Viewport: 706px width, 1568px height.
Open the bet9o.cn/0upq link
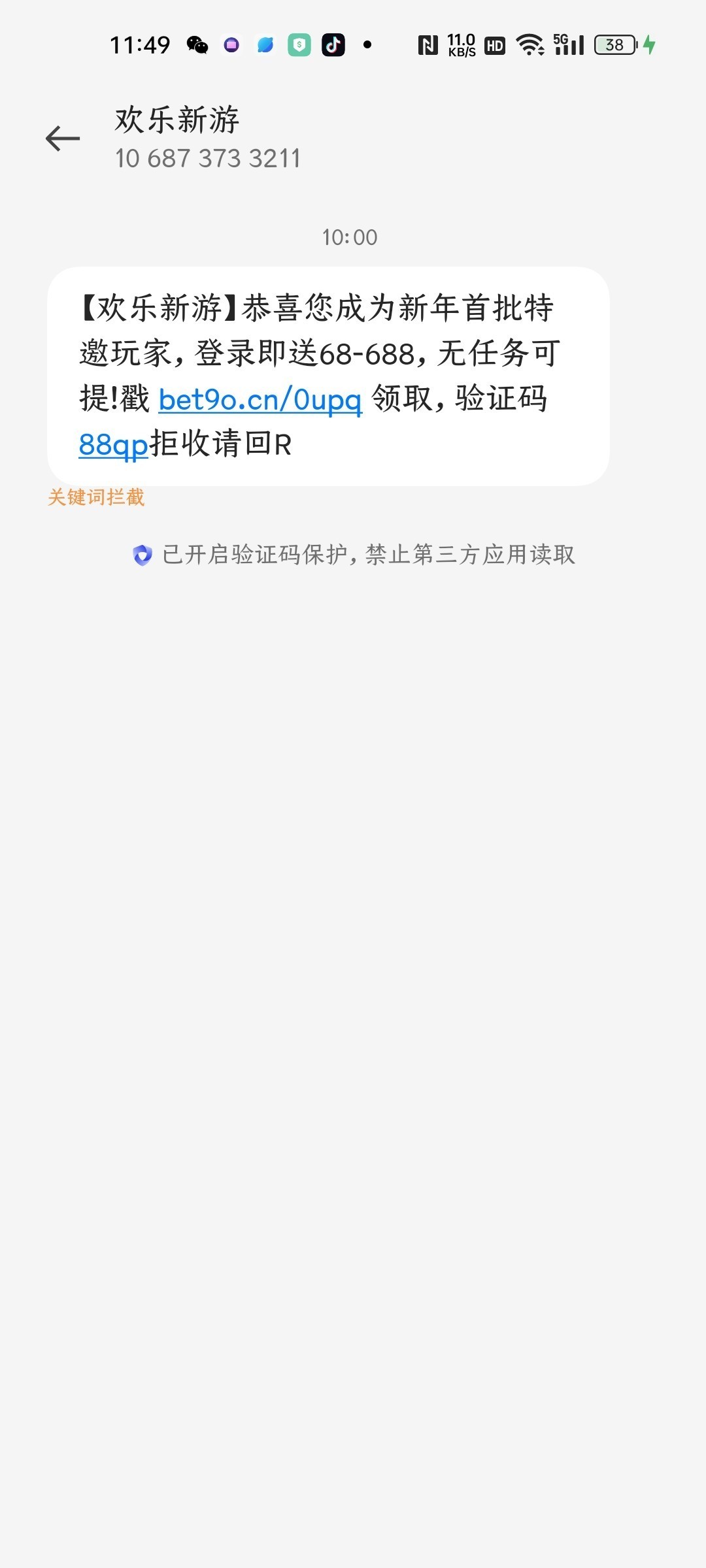click(x=259, y=399)
